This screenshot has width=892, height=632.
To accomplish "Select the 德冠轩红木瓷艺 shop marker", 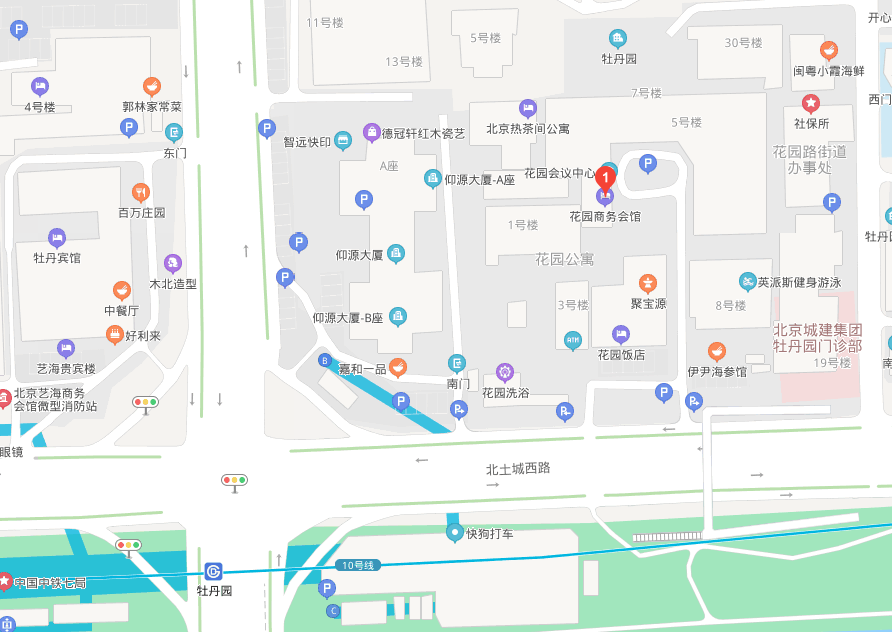I will (x=371, y=132).
